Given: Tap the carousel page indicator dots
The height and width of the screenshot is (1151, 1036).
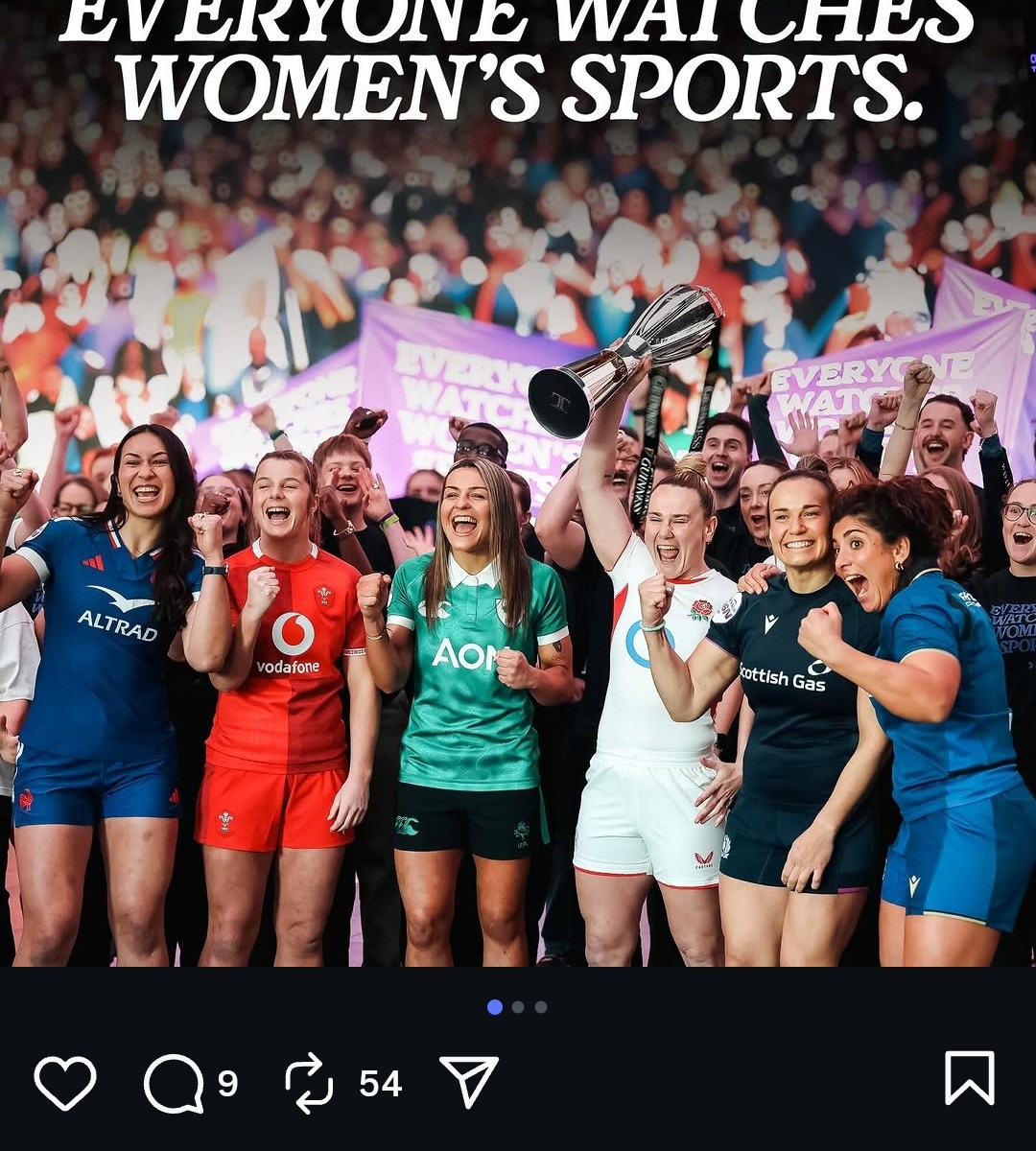Looking at the screenshot, I should [518, 1007].
